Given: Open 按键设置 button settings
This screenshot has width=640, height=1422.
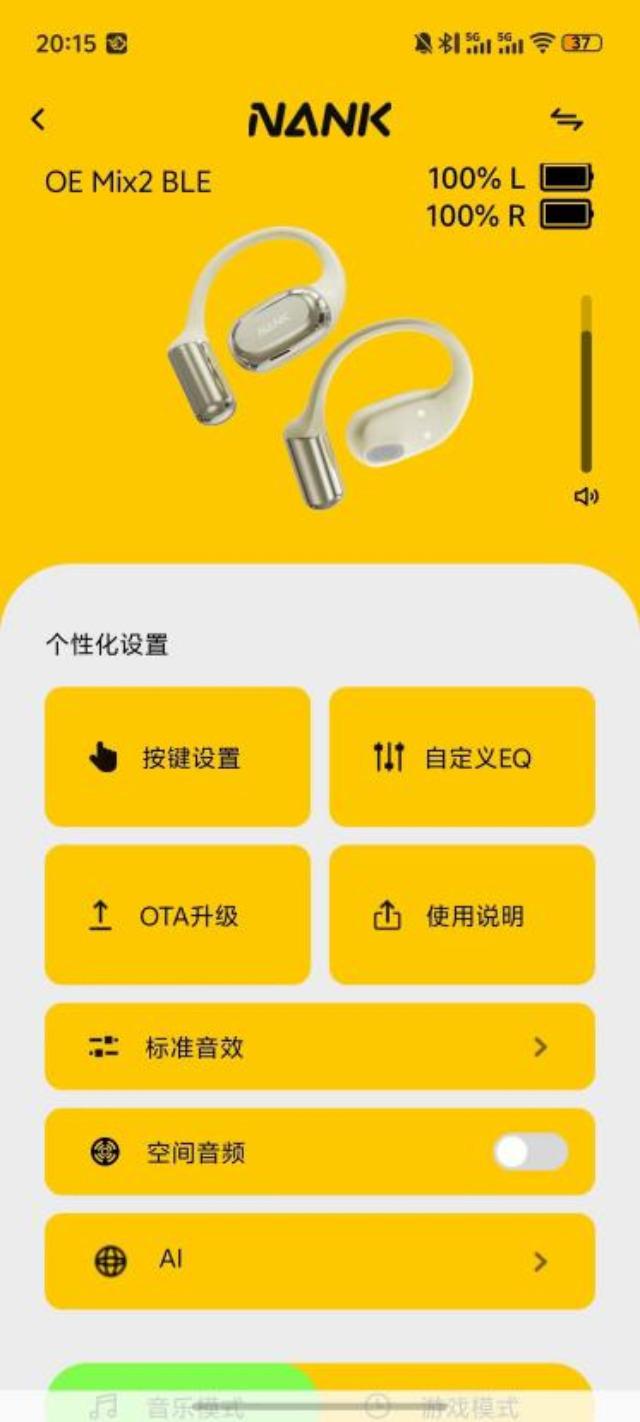Looking at the screenshot, I should (x=177, y=757).
